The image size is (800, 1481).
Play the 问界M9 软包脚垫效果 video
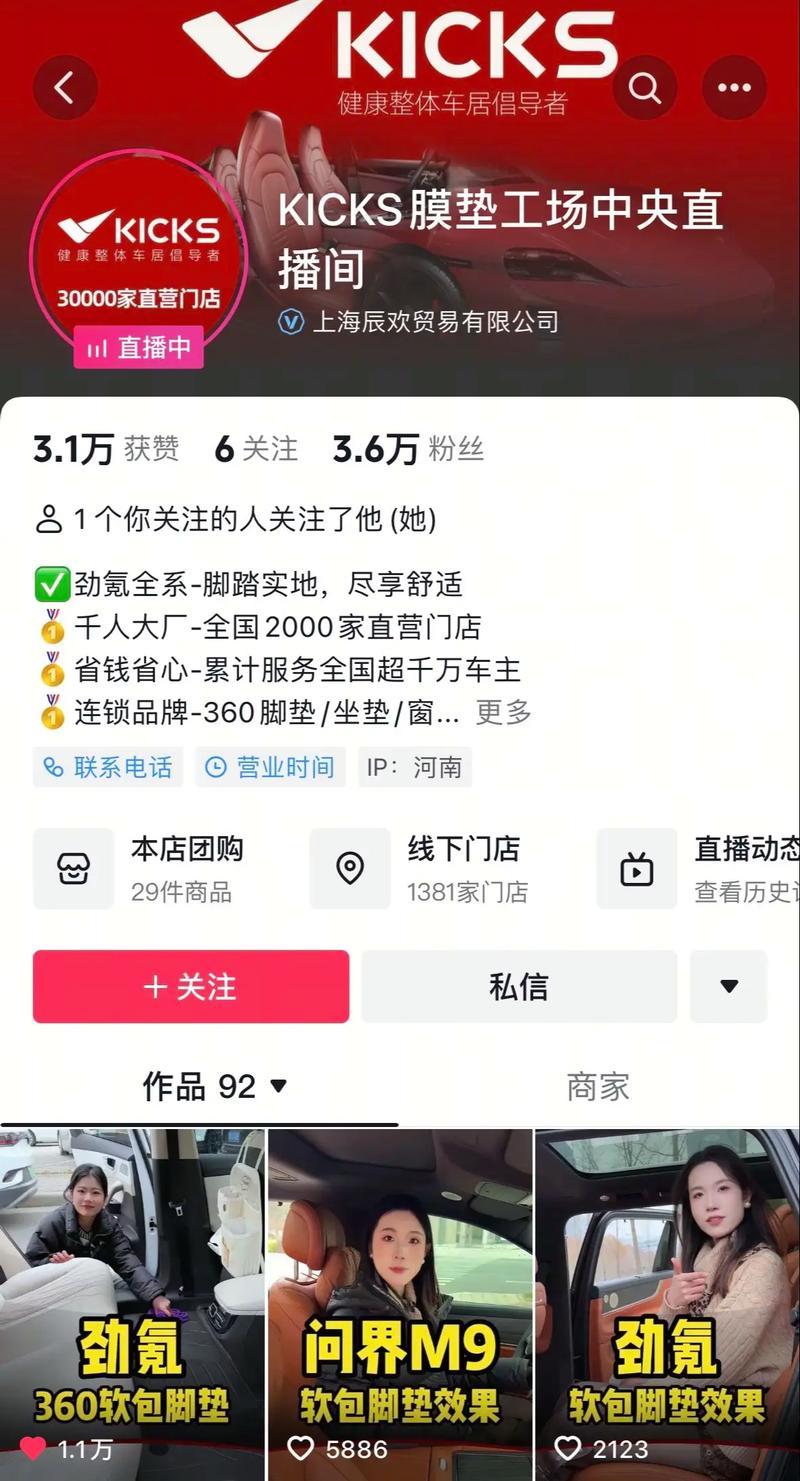[400, 1300]
